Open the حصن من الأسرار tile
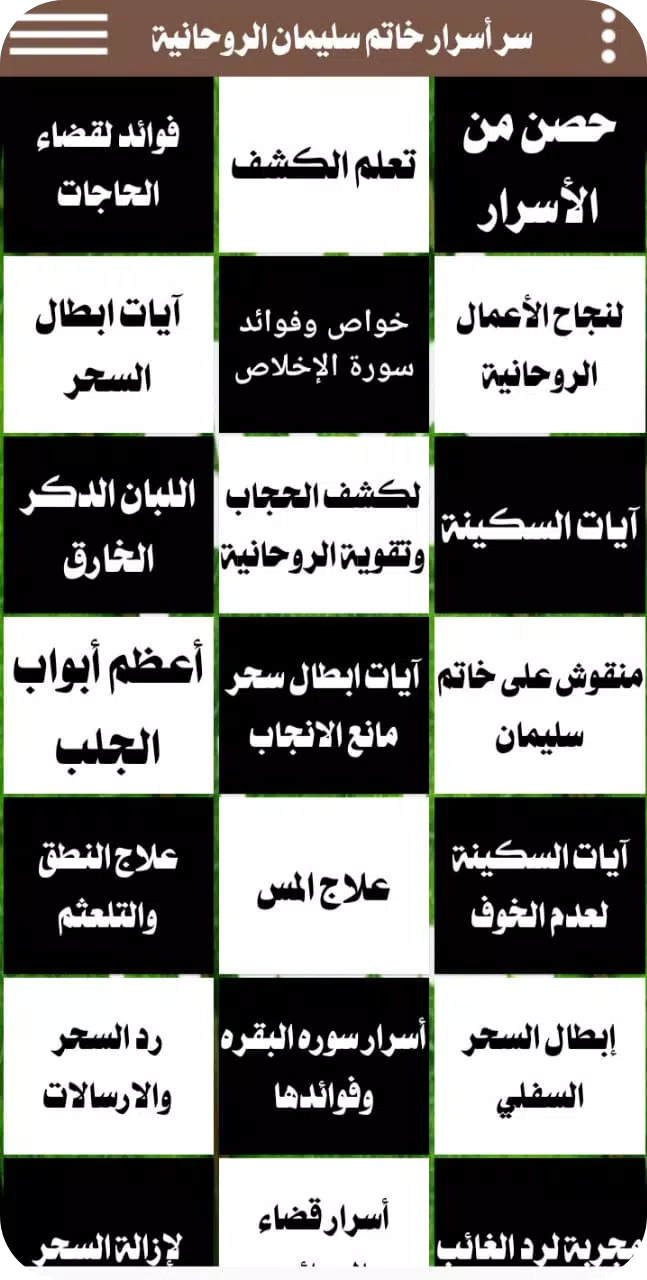The width and height of the screenshot is (647, 1280). click(x=540, y=165)
